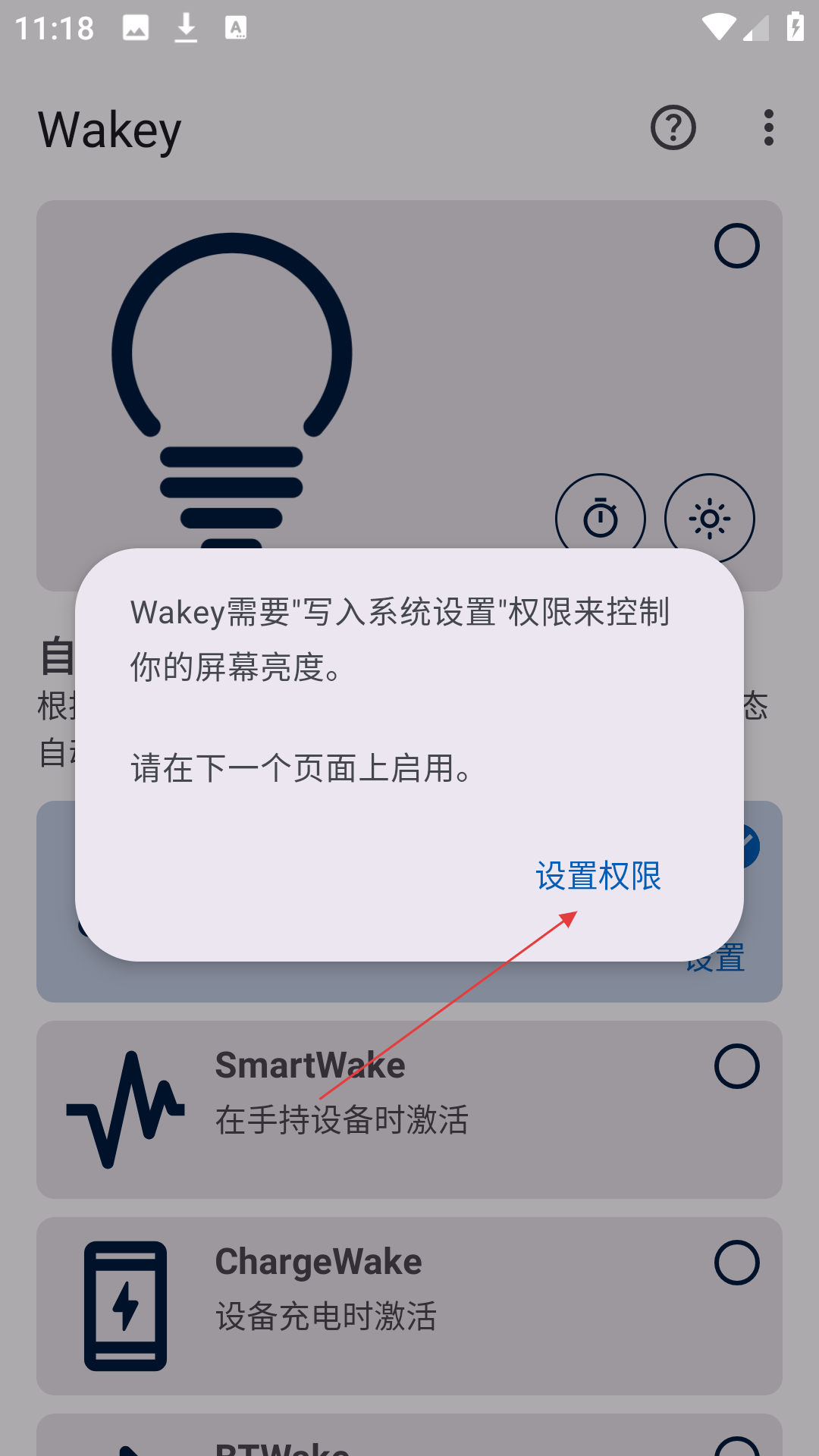Tap 设置权限 to grant permission

pos(598,876)
